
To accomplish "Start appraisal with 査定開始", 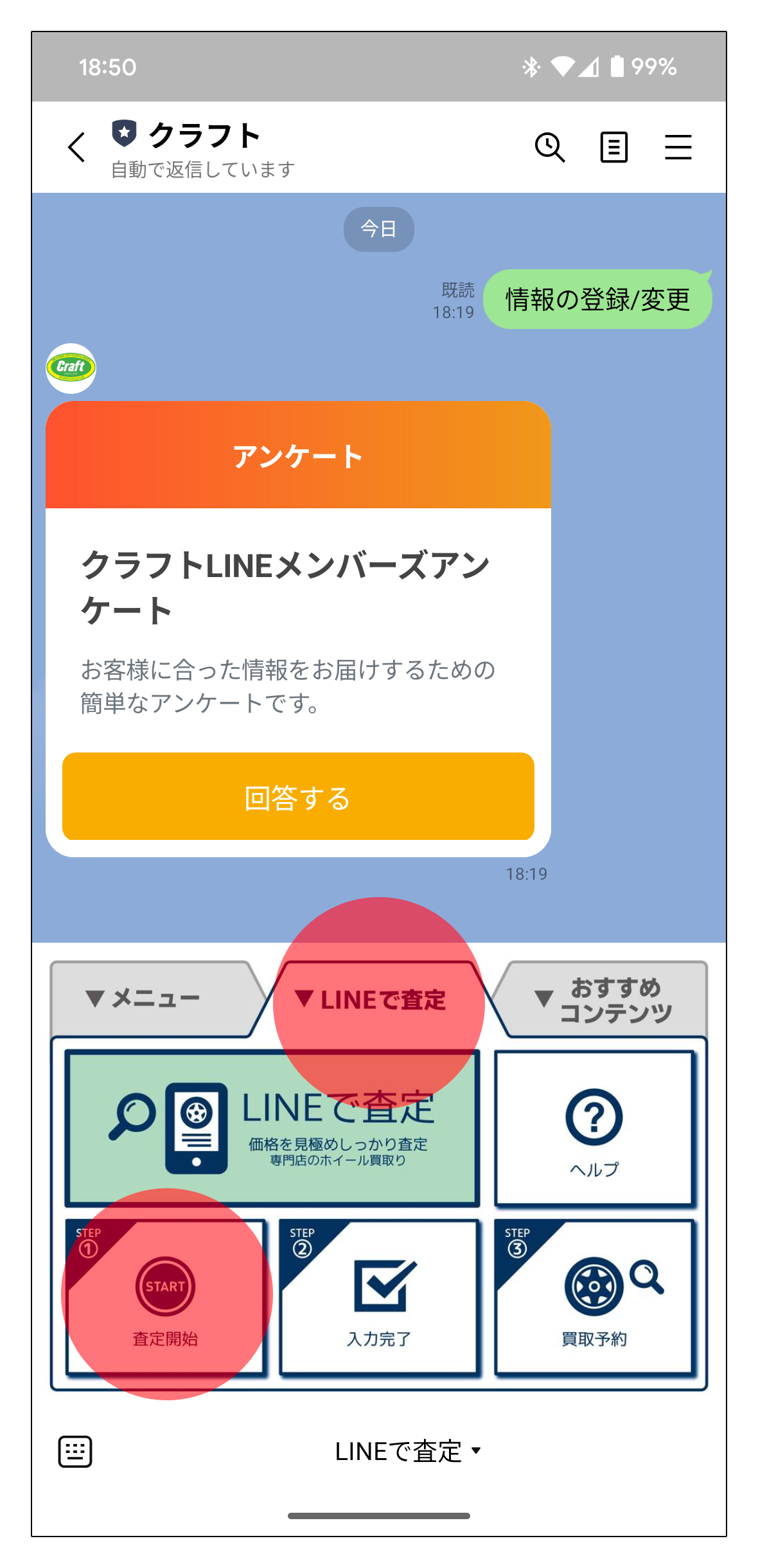I will (x=166, y=1297).
